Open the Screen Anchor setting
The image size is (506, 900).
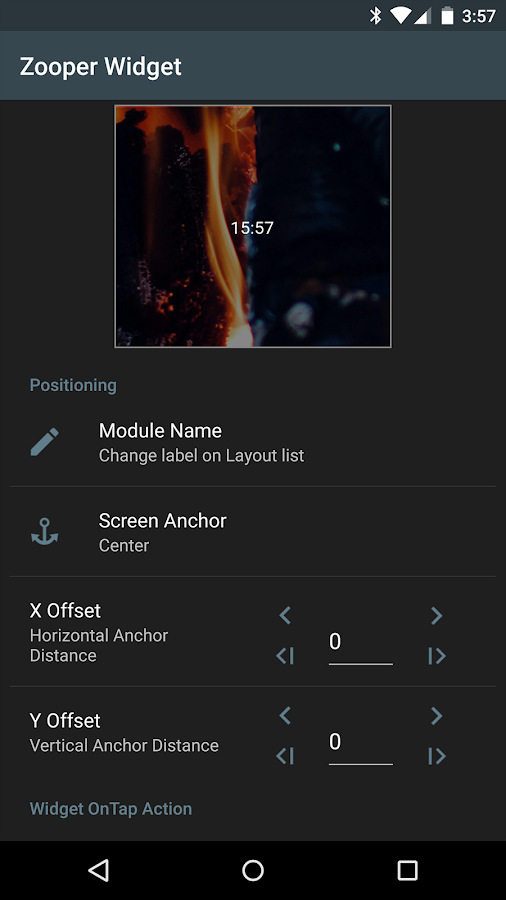[253, 532]
